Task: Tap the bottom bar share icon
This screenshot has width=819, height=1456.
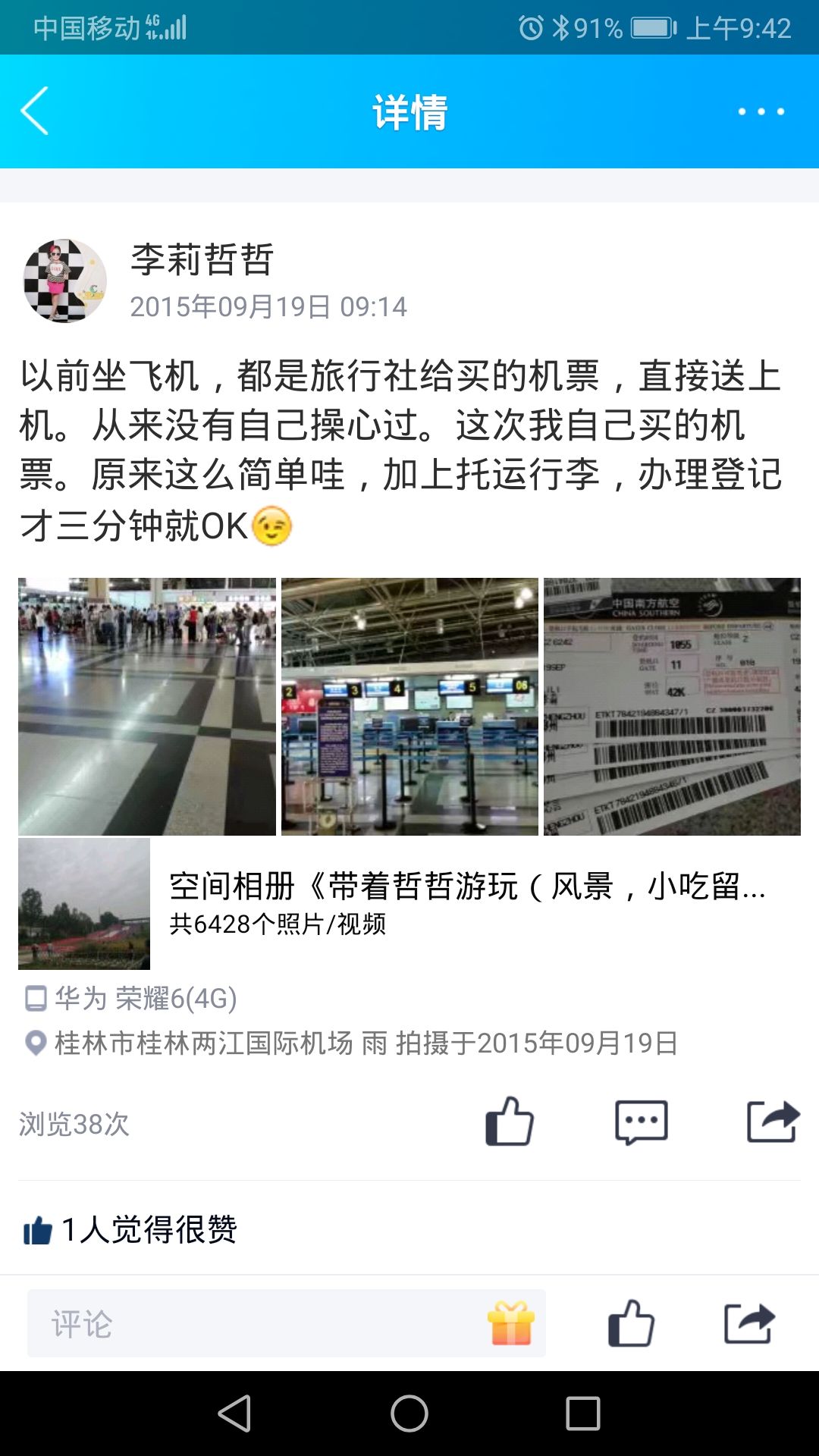Action: pyautogui.click(x=749, y=1324)
